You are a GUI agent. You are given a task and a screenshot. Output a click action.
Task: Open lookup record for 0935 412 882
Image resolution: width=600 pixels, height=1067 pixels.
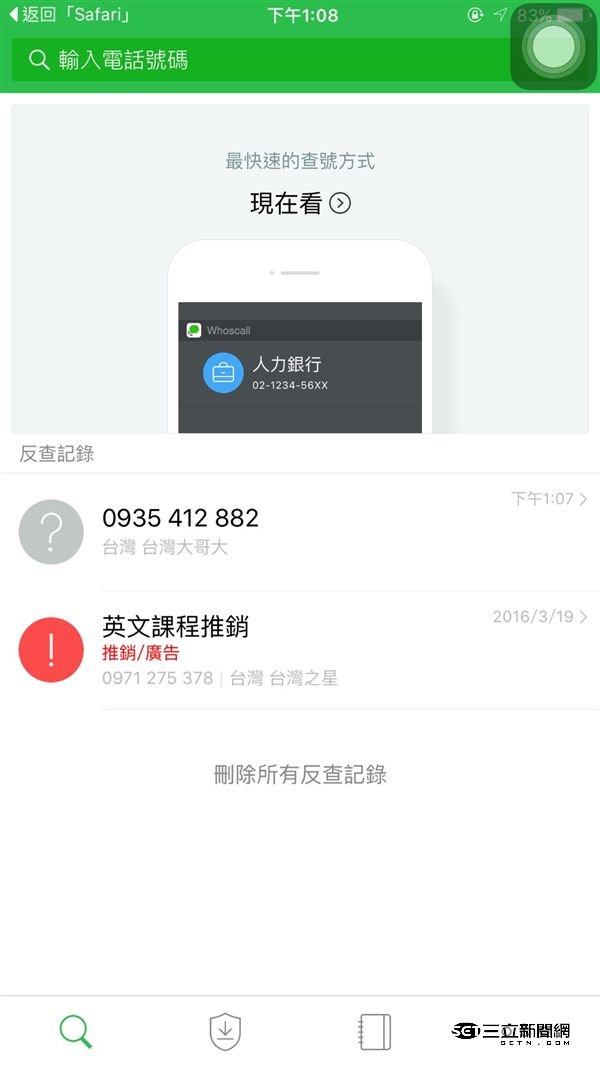pos(300,531)
